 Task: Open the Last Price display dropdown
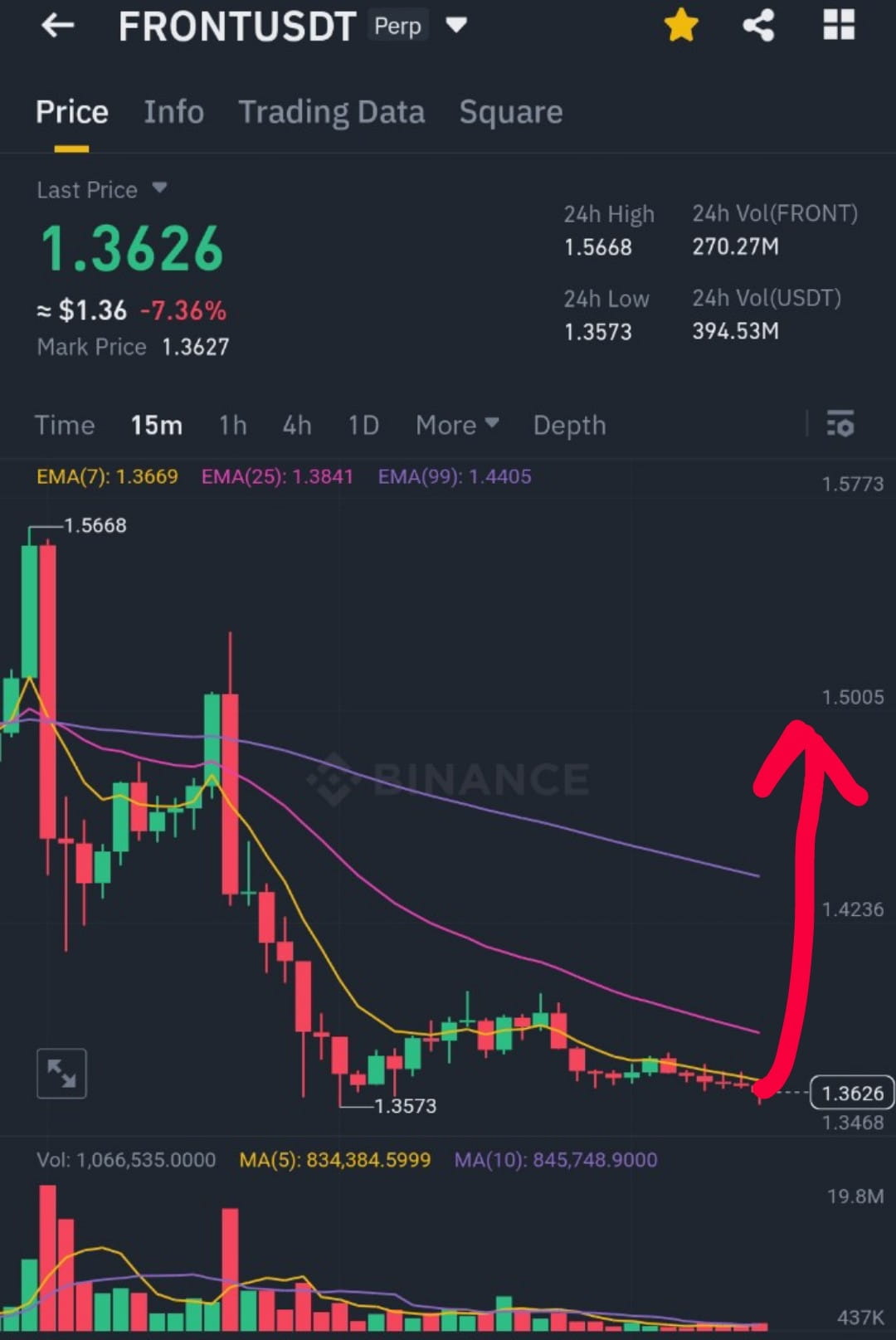click(x=159, y=189)
